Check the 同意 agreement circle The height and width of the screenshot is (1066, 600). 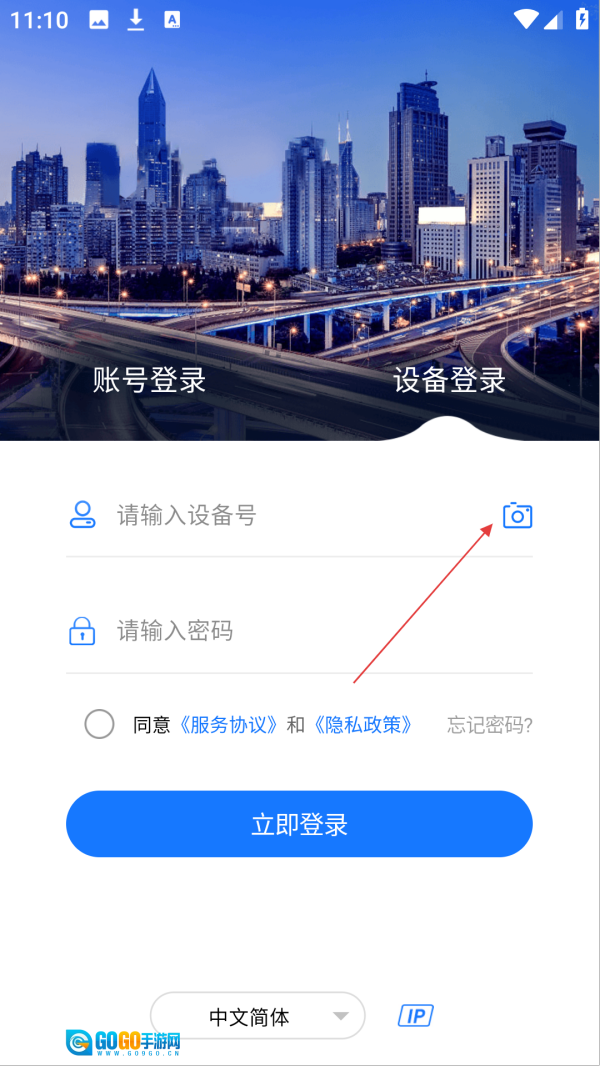(x=99, y=724)
